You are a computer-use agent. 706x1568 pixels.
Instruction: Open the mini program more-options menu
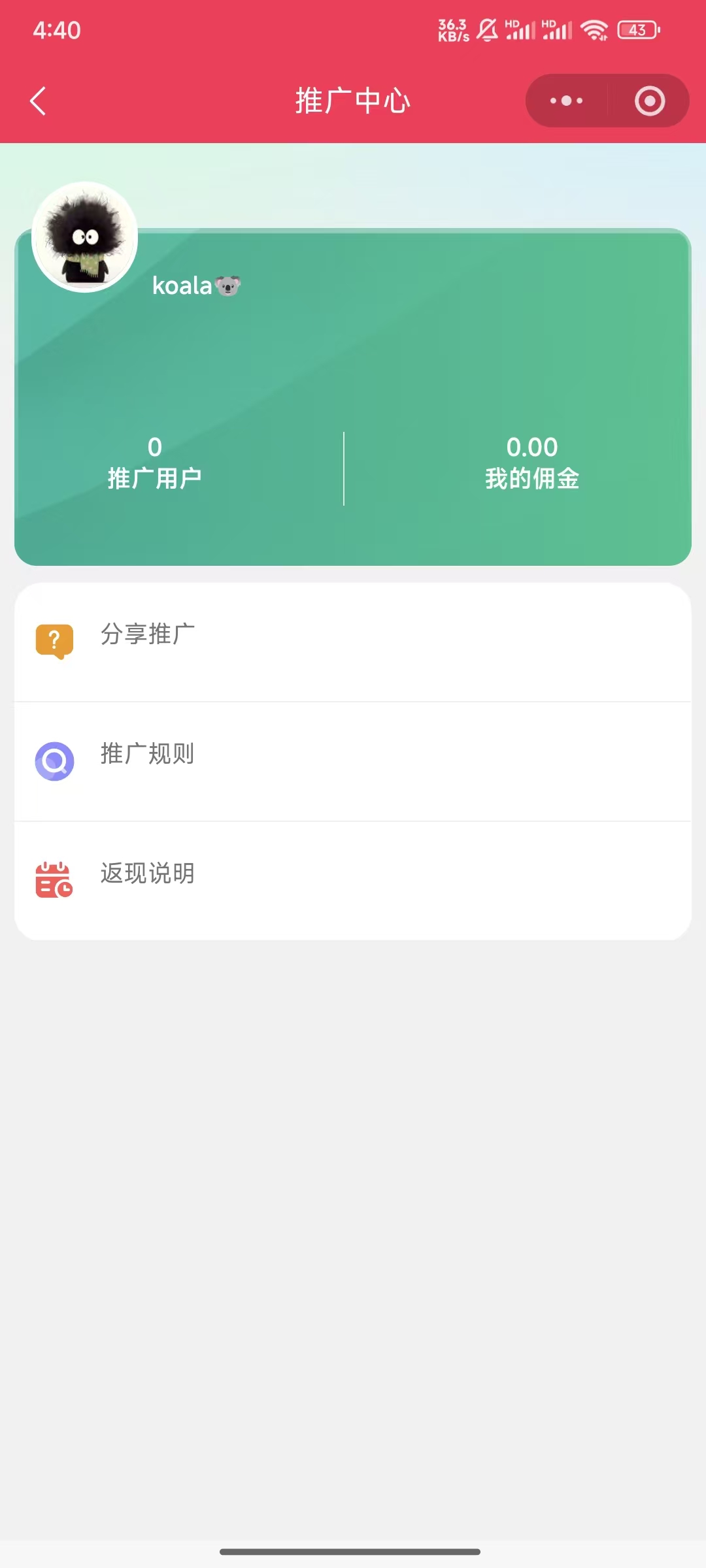566,101
